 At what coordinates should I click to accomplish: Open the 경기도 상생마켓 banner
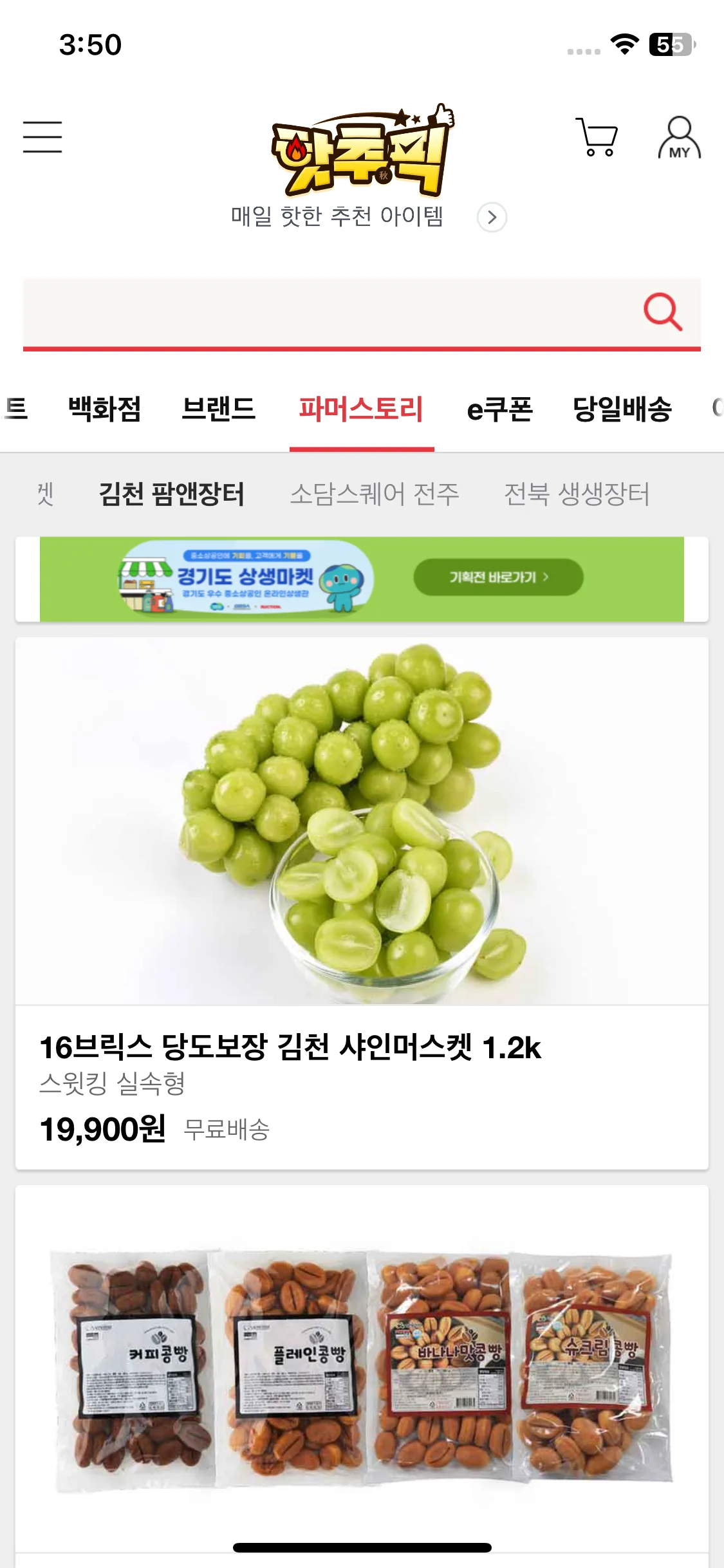point(362,579)
